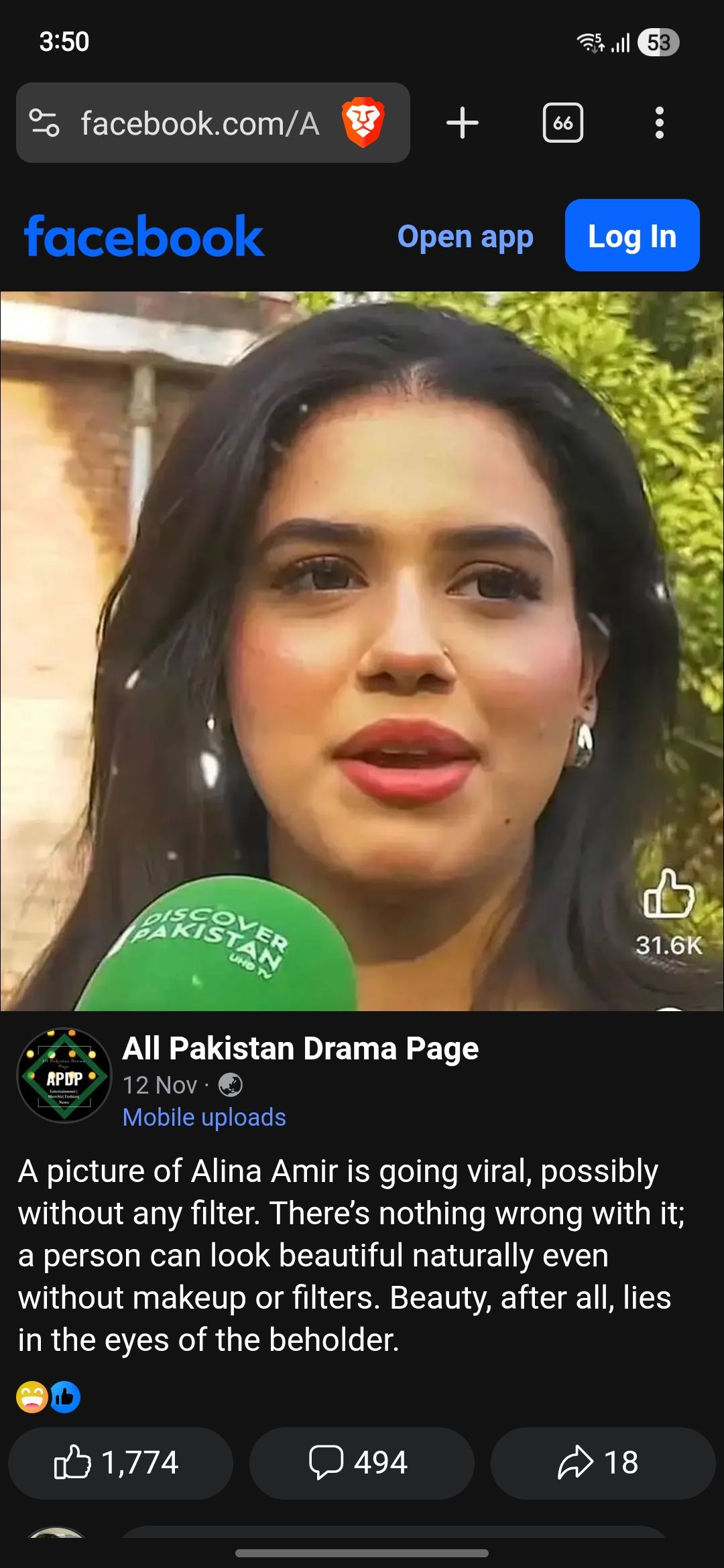
Task: Open the Mobile uploads album
Action: click(204, 1117)
